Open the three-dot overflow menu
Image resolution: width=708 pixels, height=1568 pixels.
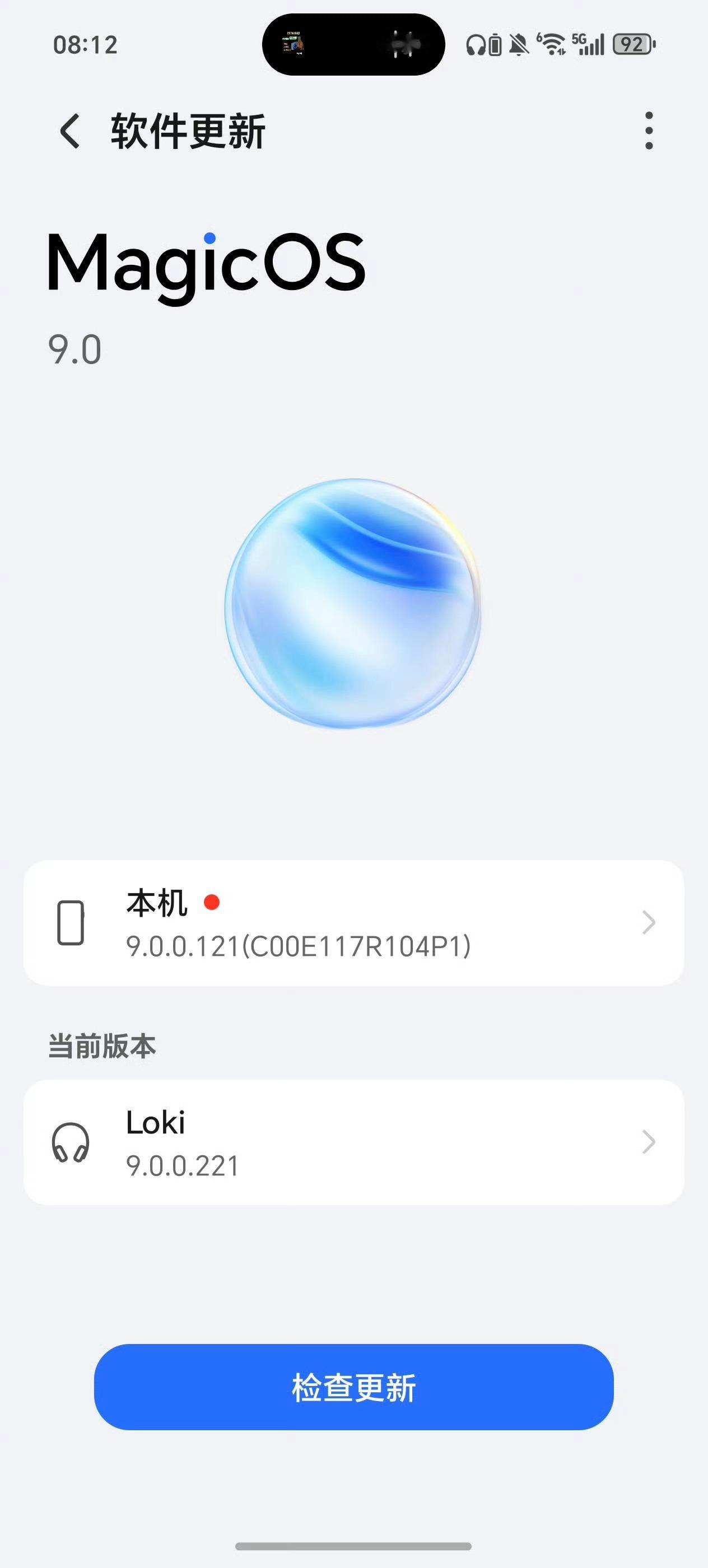[648, 131]
